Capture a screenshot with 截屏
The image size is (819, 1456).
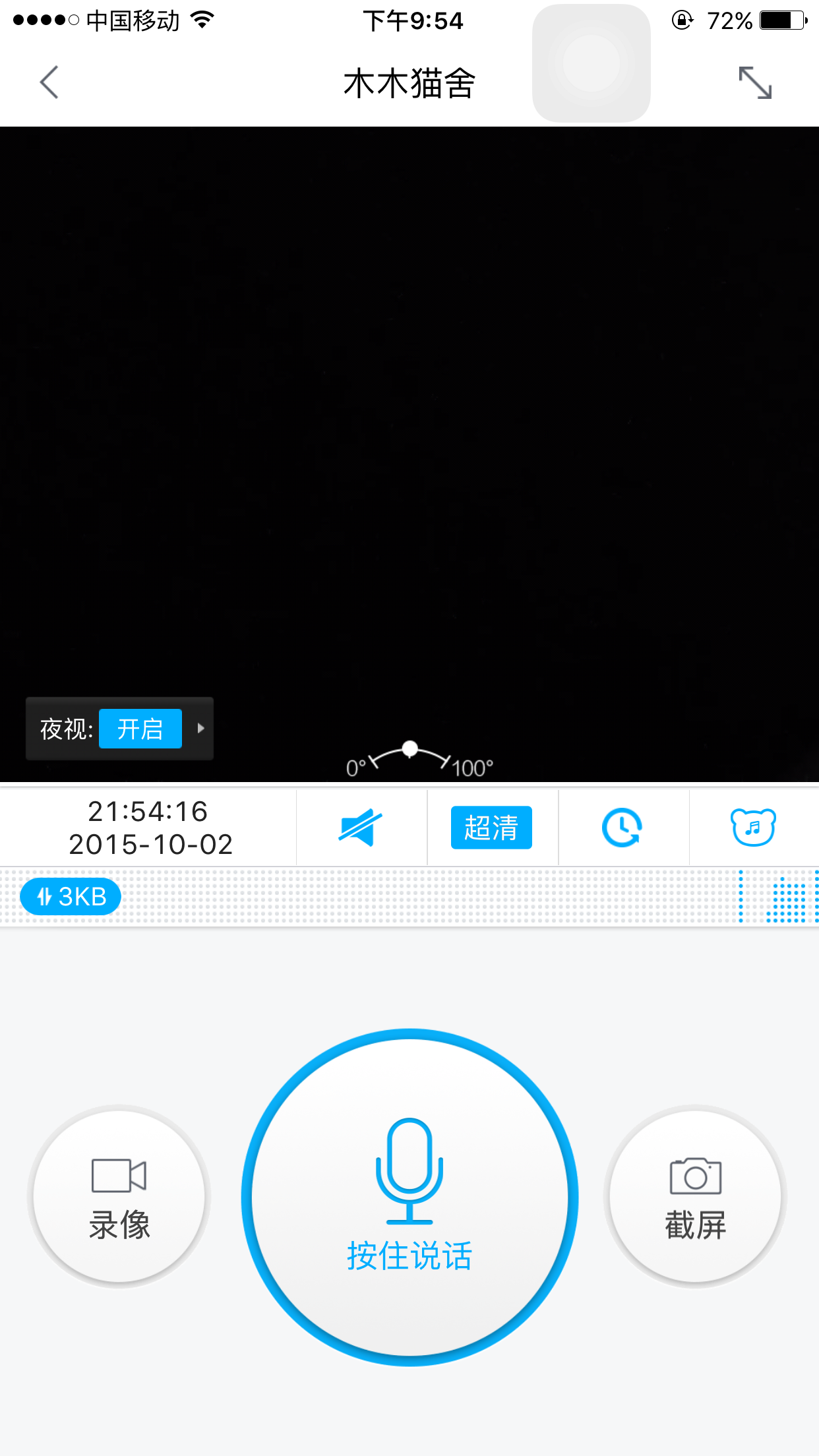(695, 1196)
